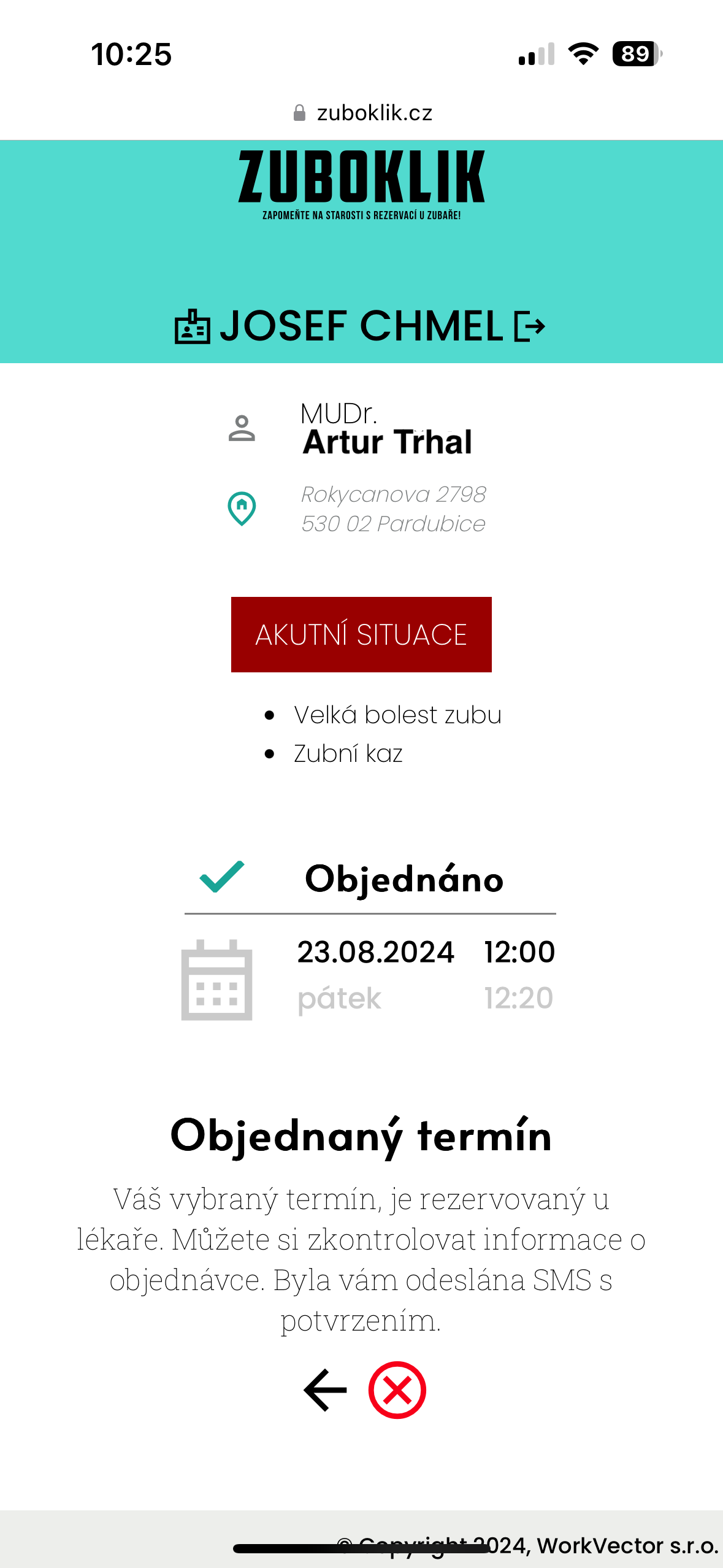Click the zuboklik.cz address bar
This screenshot has height=1568, width=723.
tap(374, 112)
